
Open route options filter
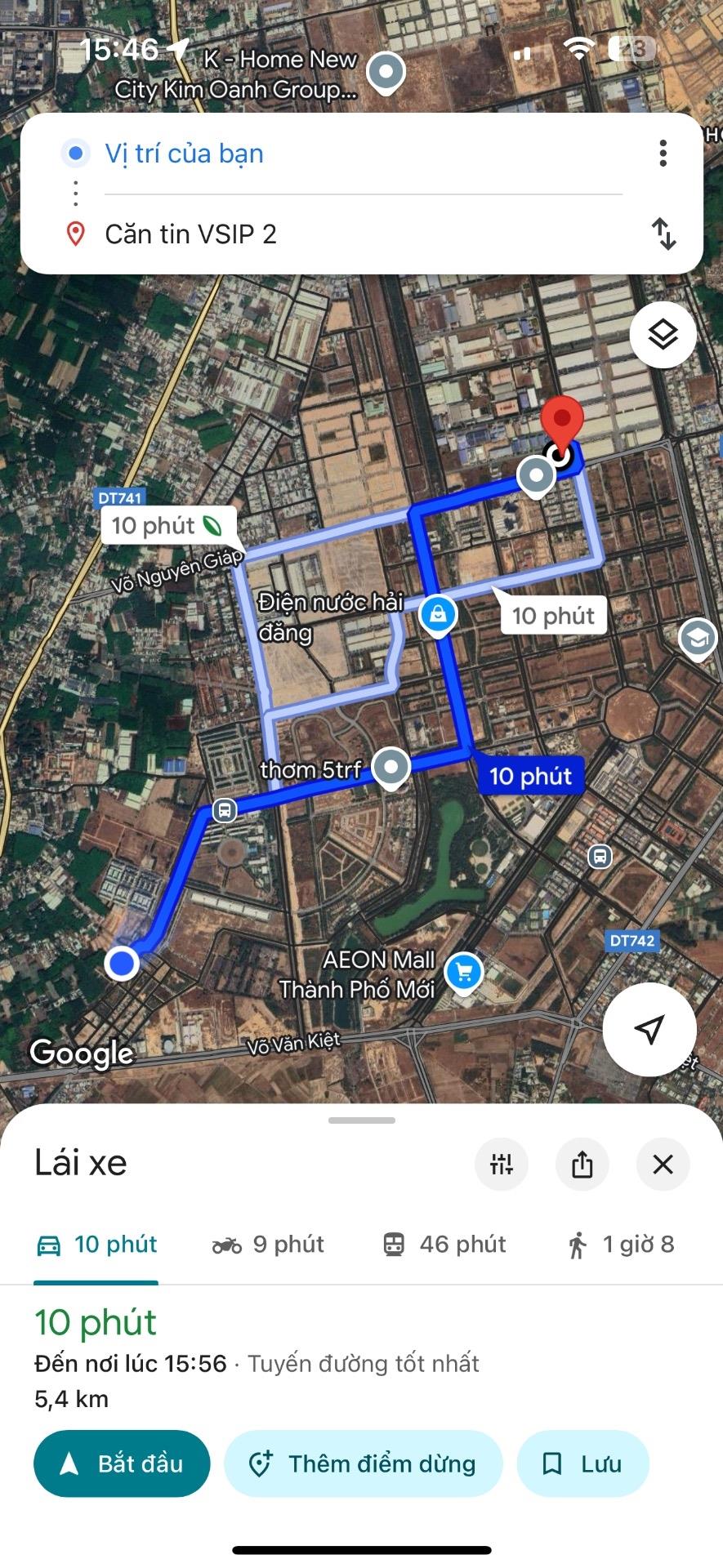[501, 1164]
